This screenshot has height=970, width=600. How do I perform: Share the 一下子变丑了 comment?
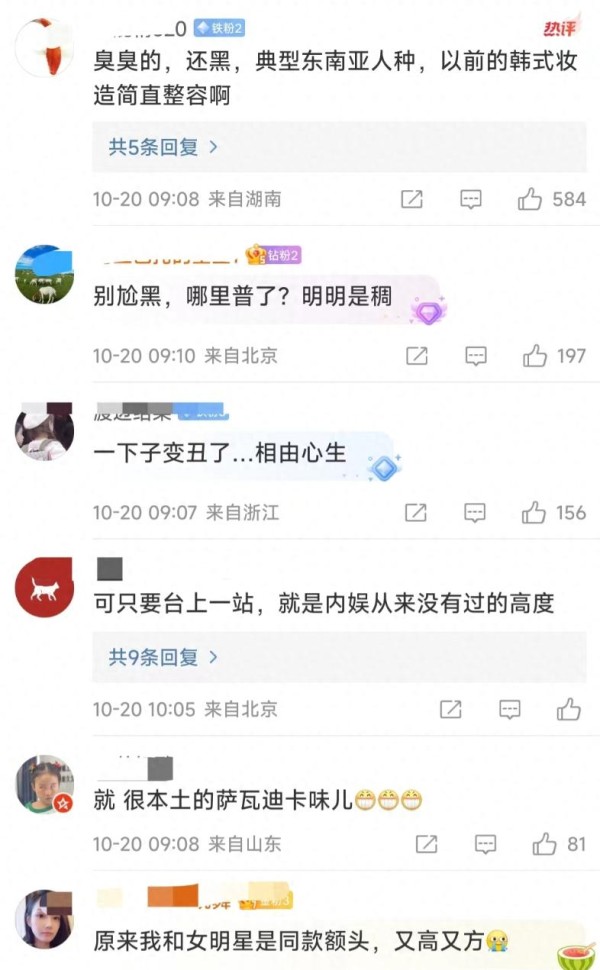(415, 513)
